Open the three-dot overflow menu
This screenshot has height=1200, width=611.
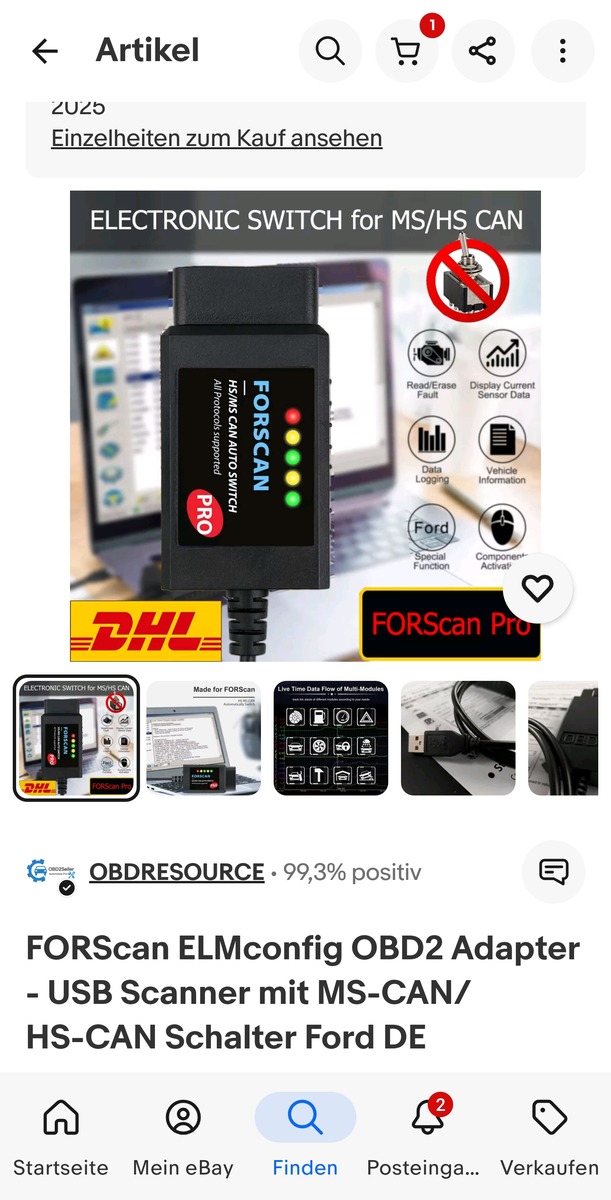pyautogui.click(x=562, y=51)
